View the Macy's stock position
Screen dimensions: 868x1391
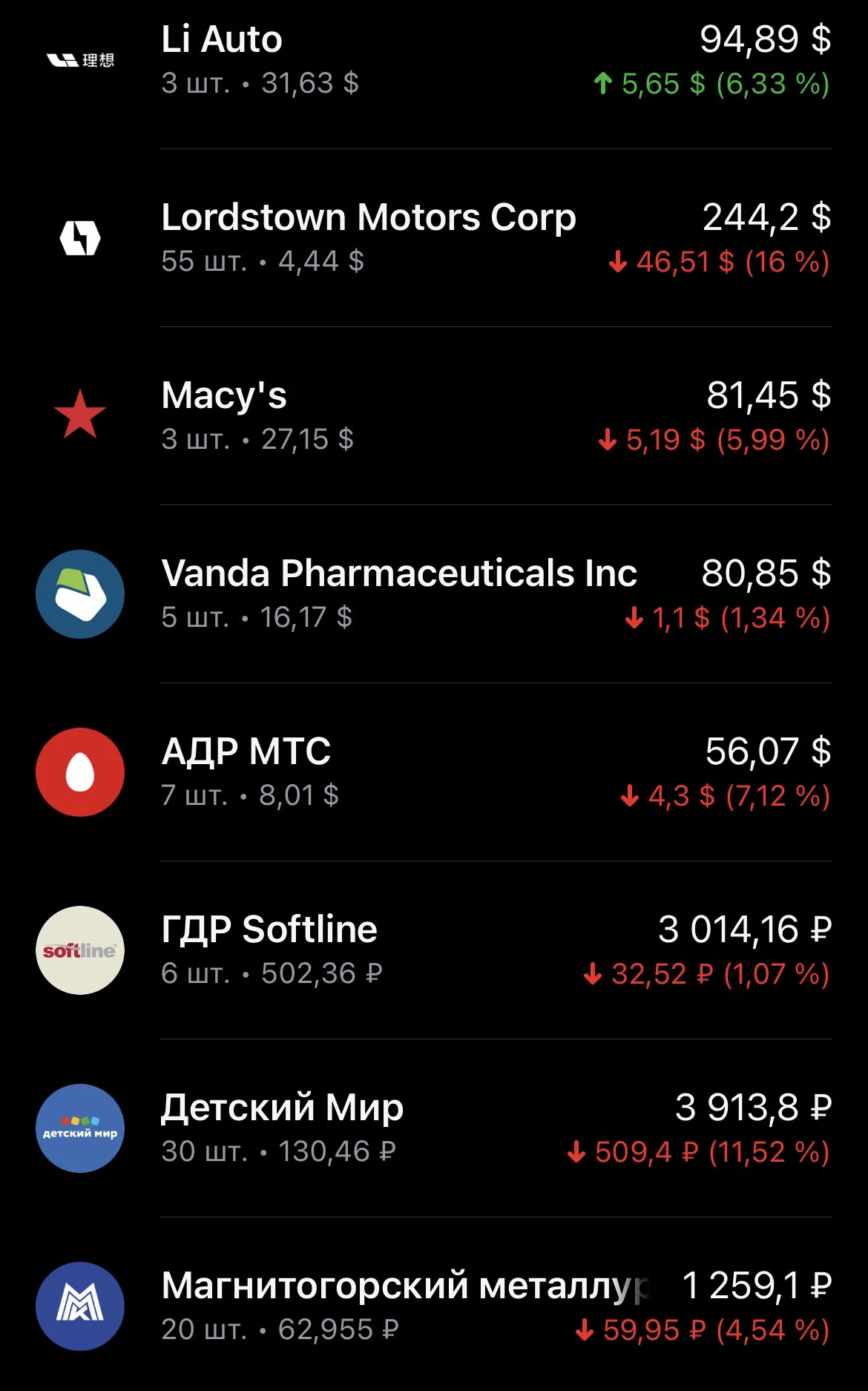[x=434, y=416]
